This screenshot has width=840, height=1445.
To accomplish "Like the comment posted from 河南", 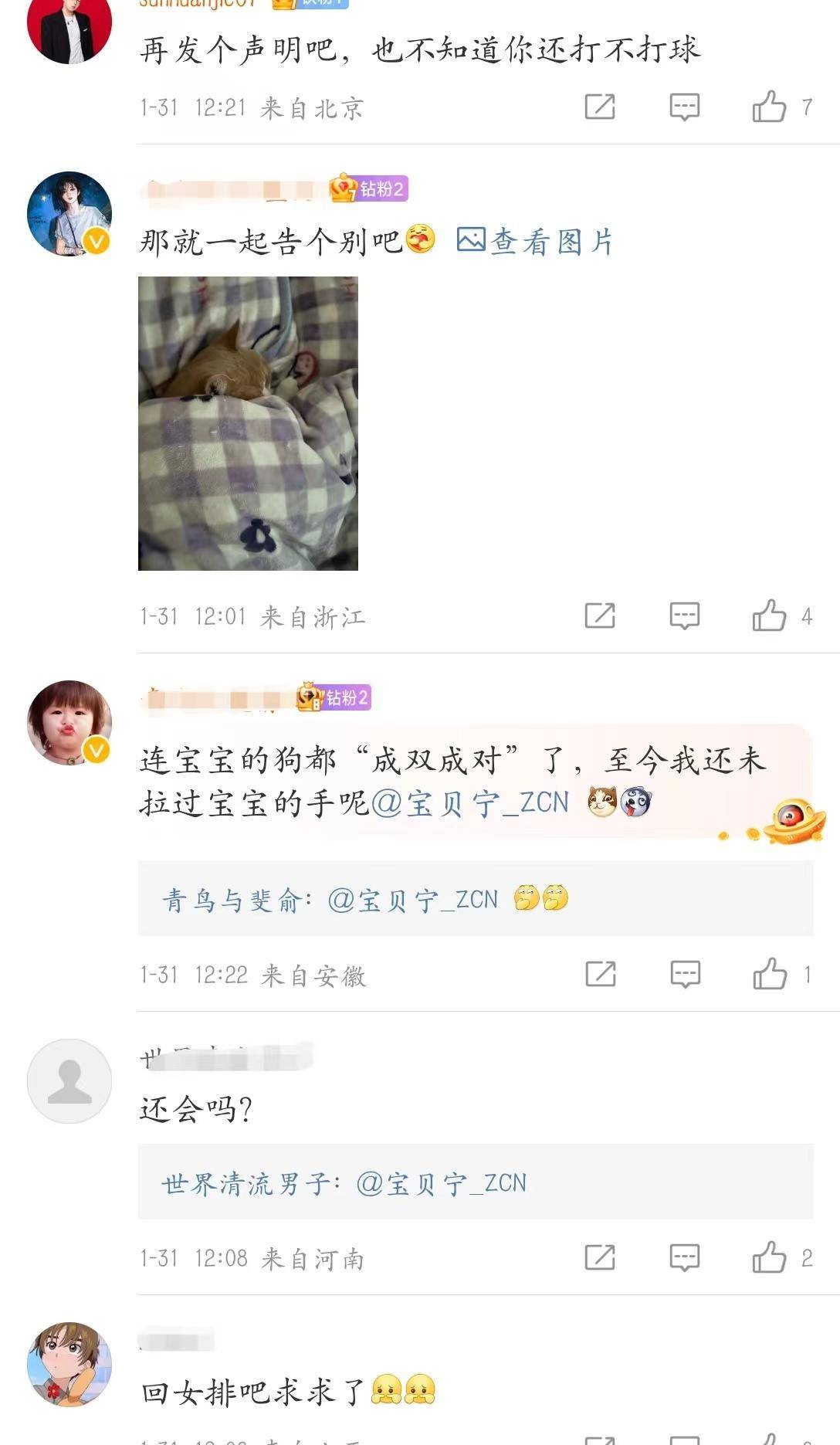I will coord(770,1257).
